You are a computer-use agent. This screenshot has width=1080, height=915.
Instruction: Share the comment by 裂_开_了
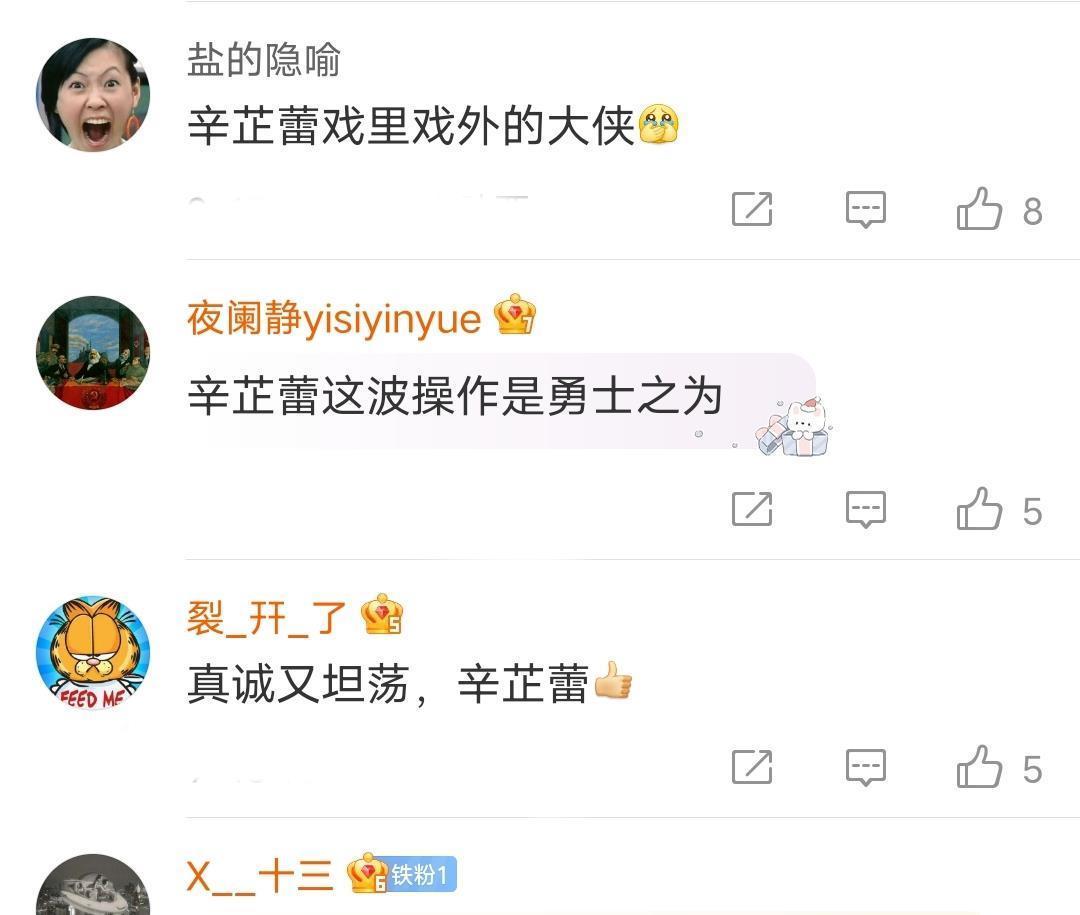coord(752,768)
